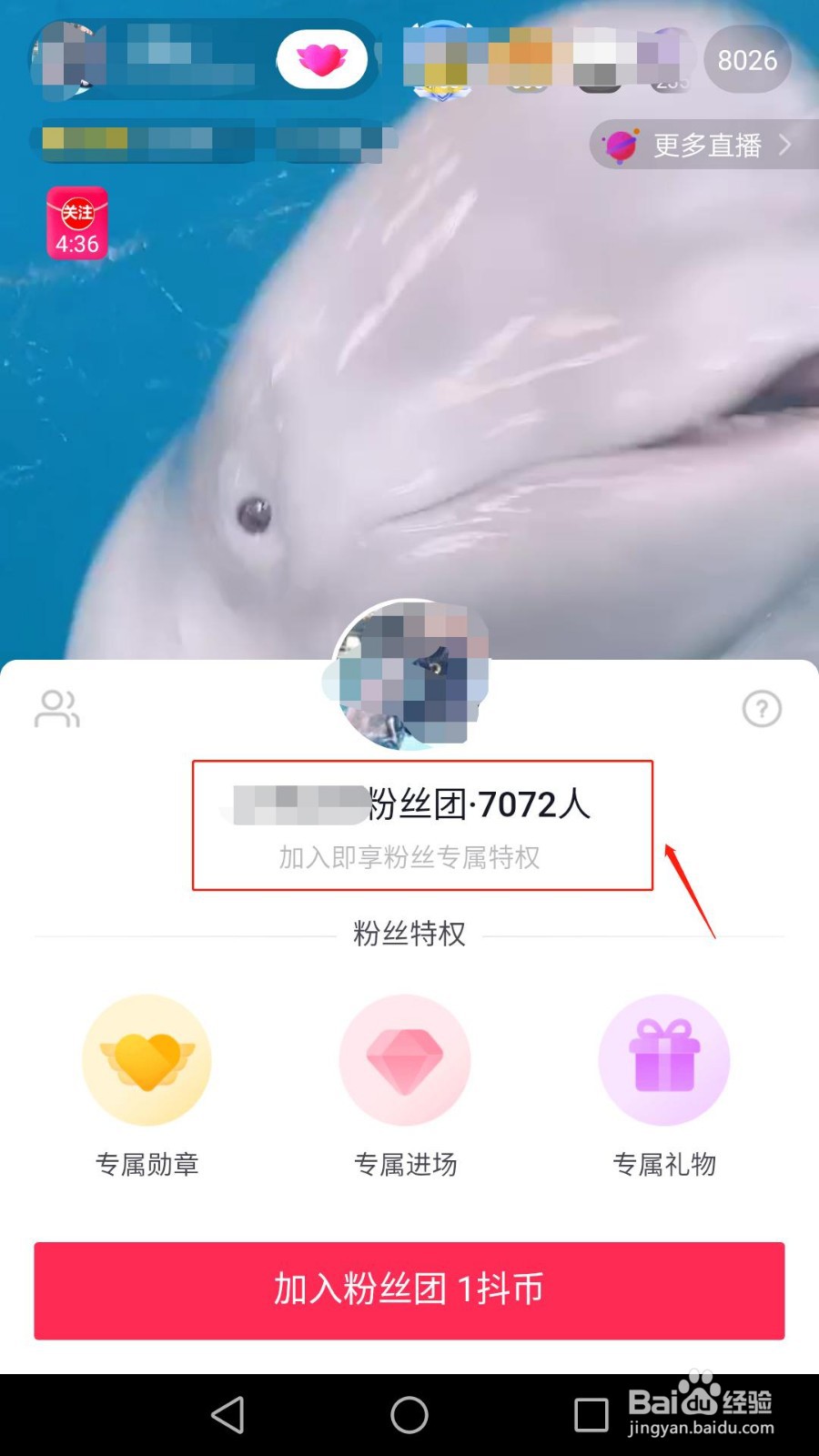Click the fan group members list icon
This screenshot has height=1456, width=819.
pos(56,709)
